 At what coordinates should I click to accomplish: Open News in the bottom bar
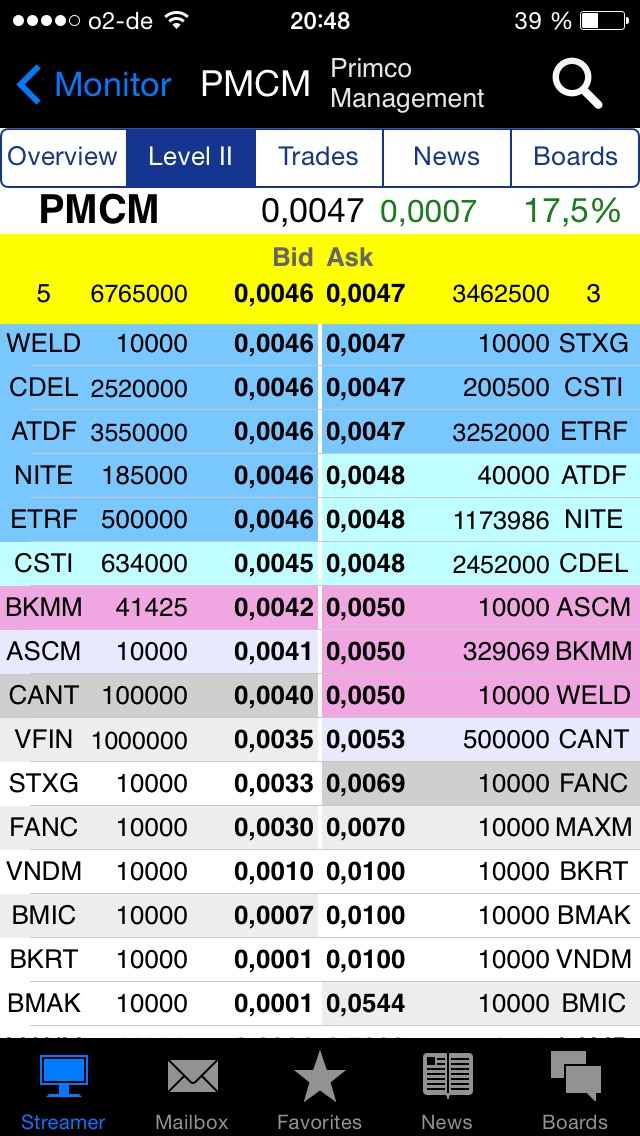pos(447,1090)
